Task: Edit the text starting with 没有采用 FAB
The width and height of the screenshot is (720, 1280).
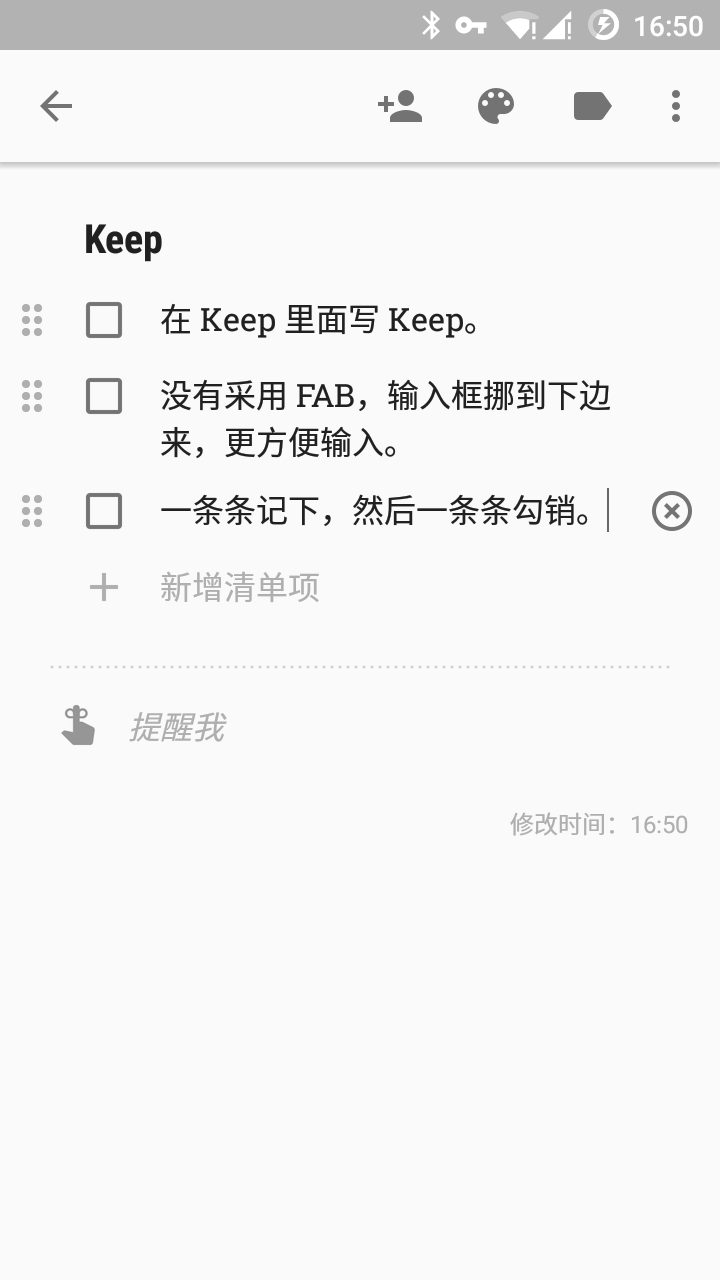Action: 385,419
